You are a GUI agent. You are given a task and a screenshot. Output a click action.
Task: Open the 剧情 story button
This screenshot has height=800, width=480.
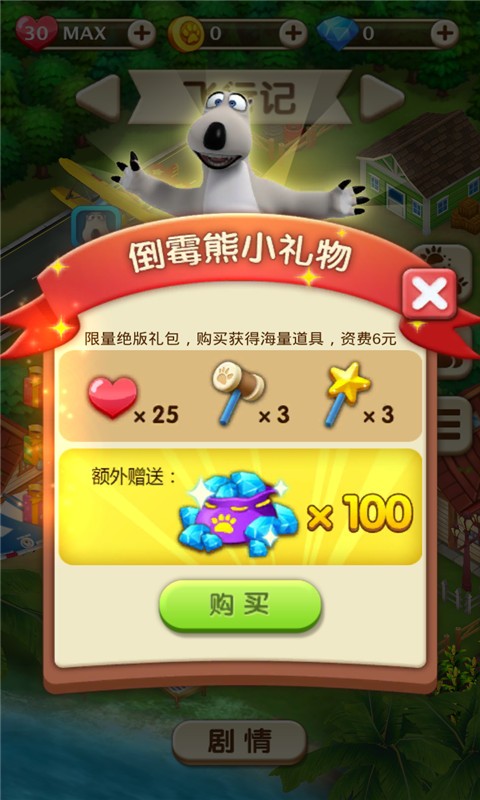tap(239, 742)
